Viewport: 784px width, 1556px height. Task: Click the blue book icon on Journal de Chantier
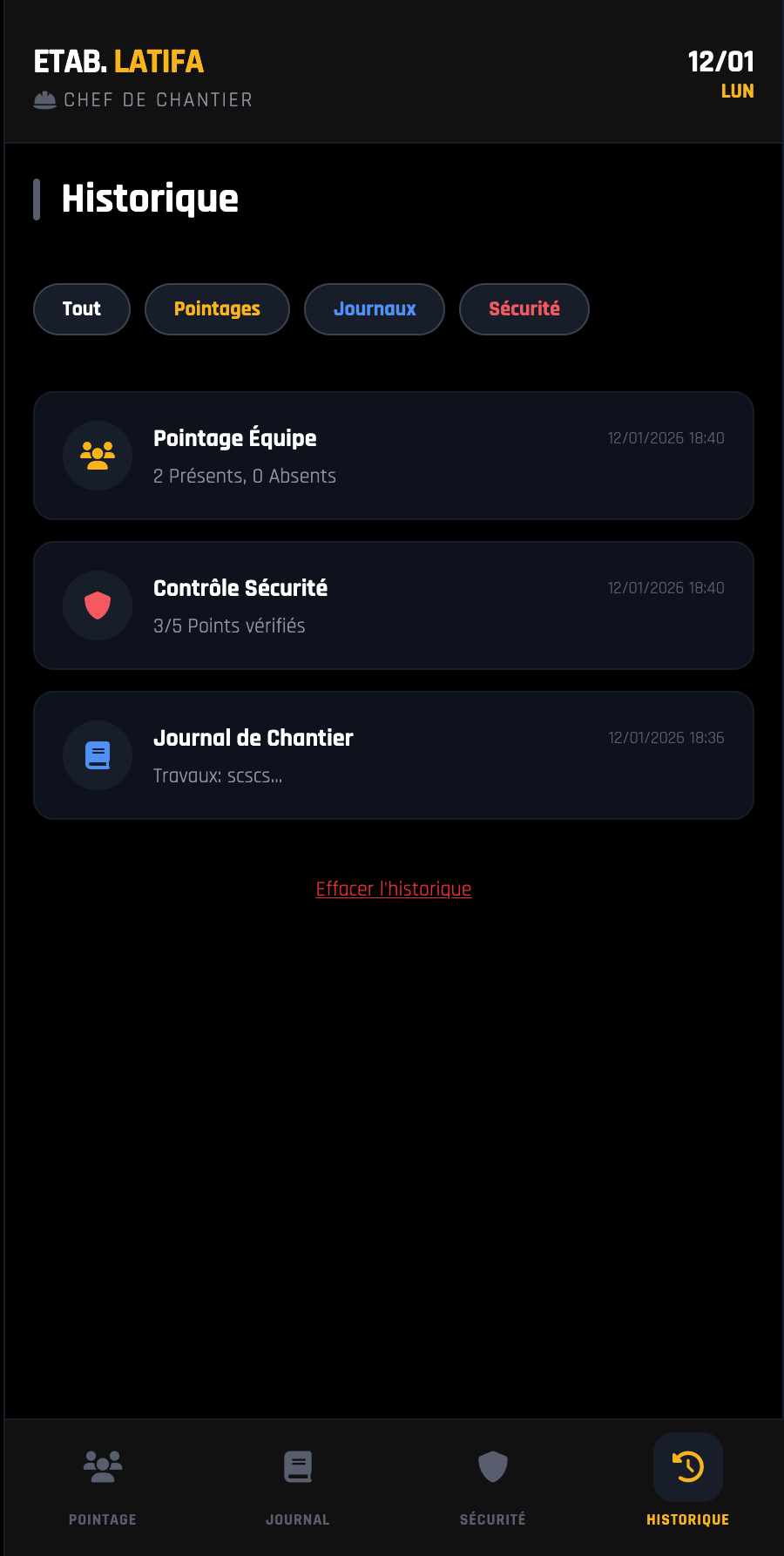(x=97, y=755)
